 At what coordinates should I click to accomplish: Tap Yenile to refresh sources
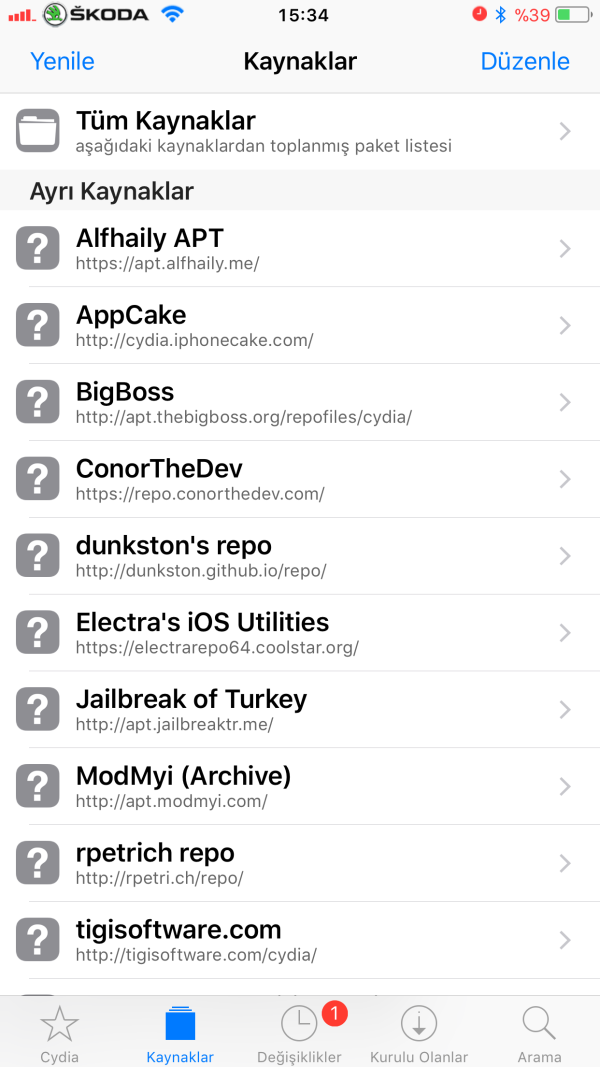[62, 61]
